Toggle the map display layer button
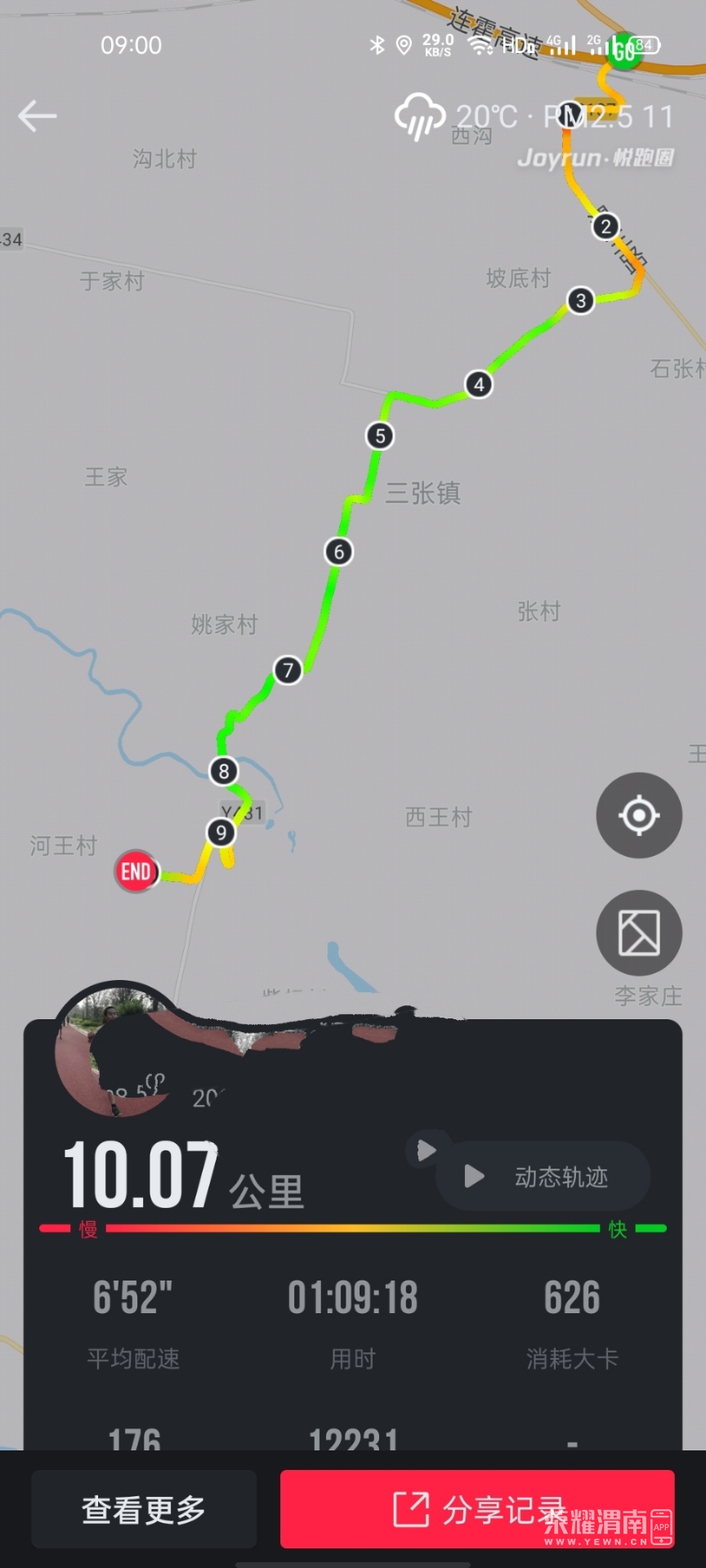This screenshot has width=706, height=1568. pyautogui.click(x=639, y=933)
